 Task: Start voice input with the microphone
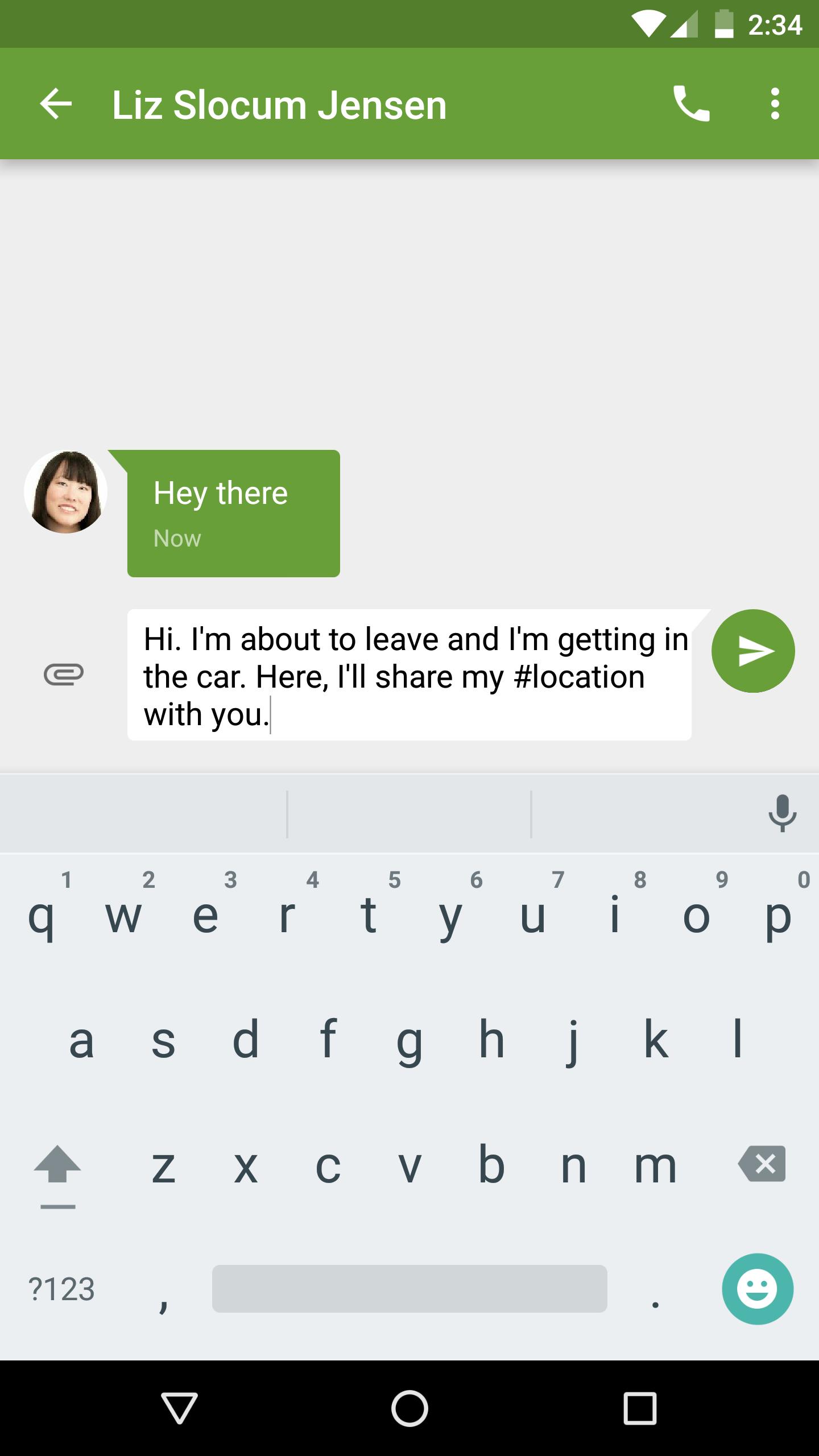pyautogui.click(x=782, y=813)
